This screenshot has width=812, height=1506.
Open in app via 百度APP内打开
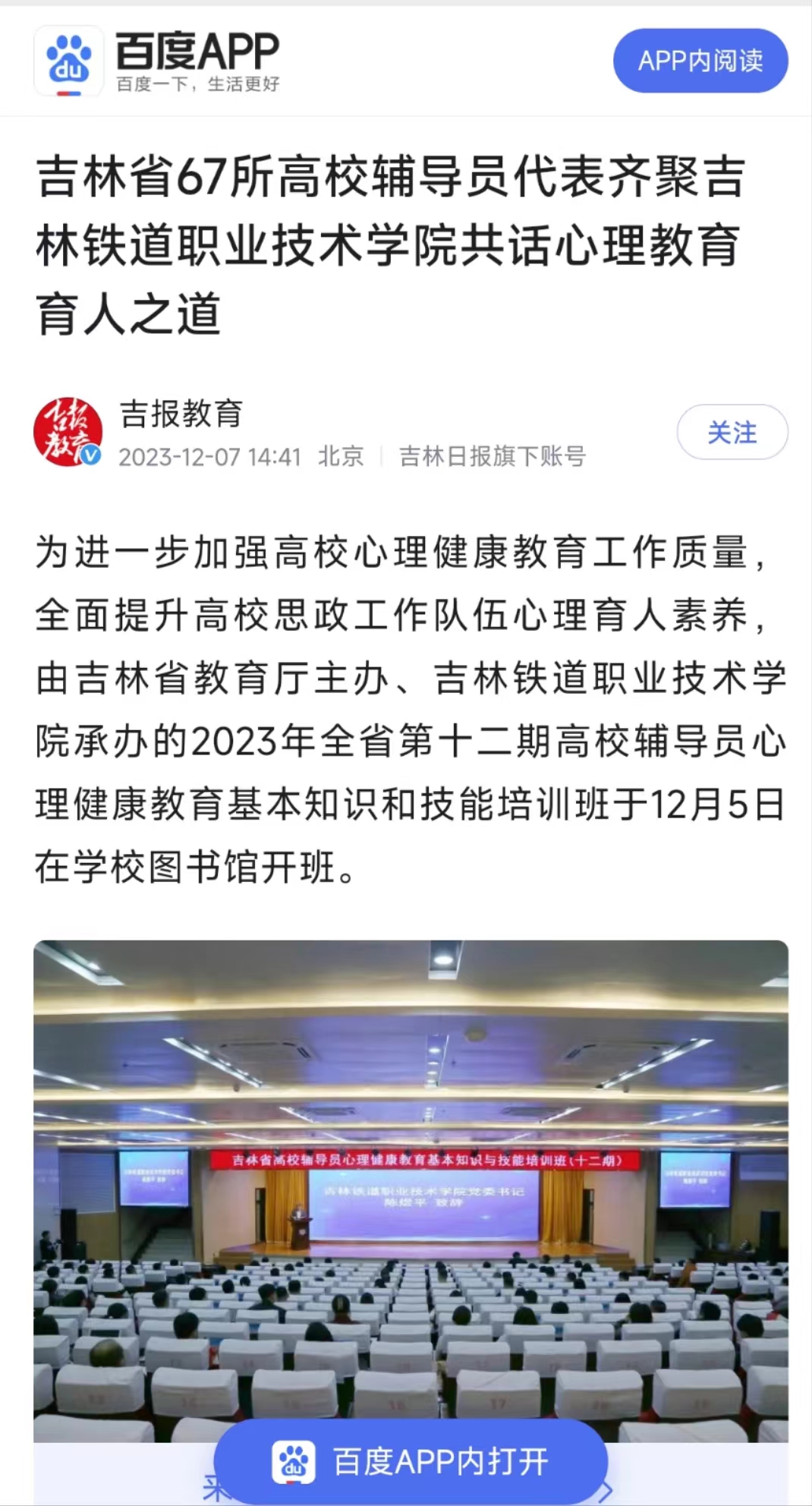tap(411, 1461)
